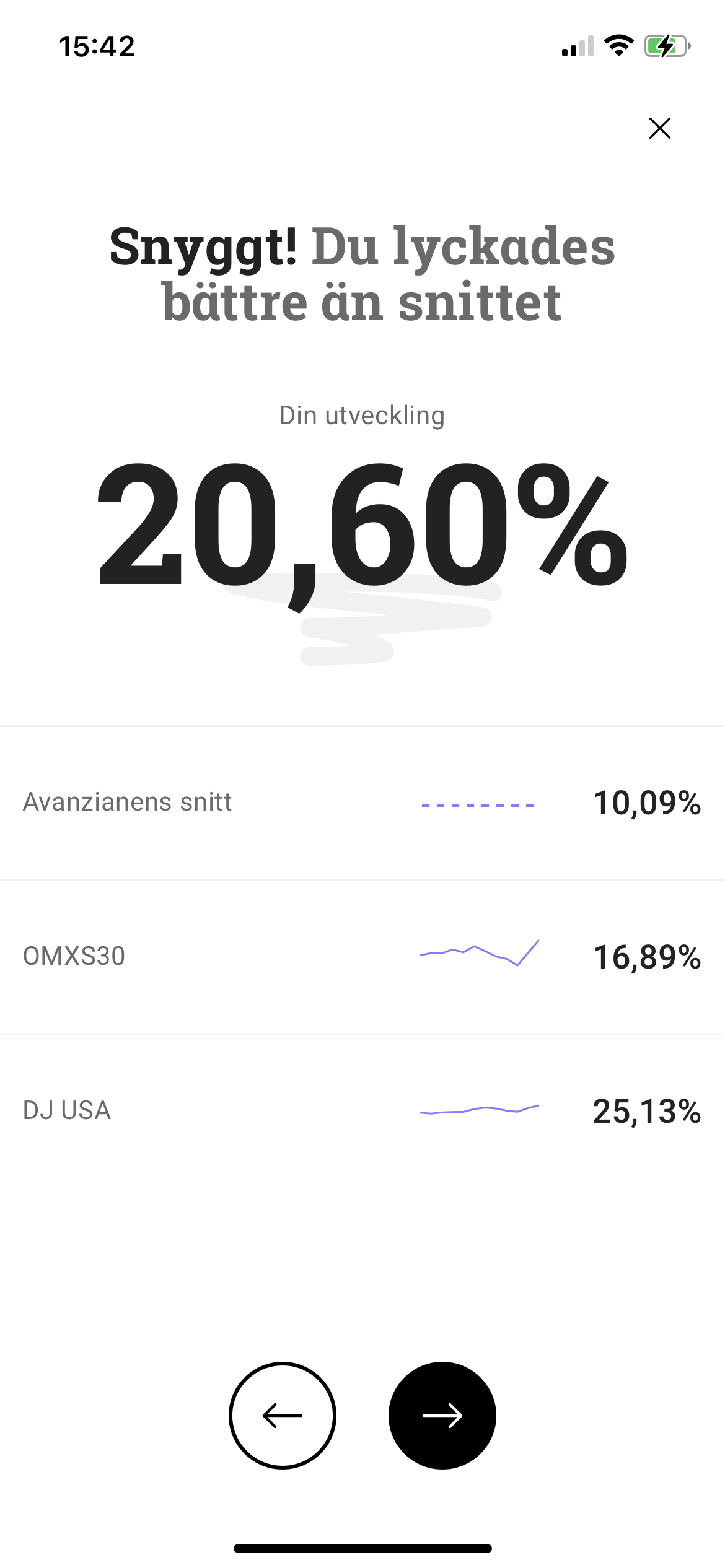The image size is (725, 1568).
Task: Continue to the next slide
Action: coord(442,1416)
